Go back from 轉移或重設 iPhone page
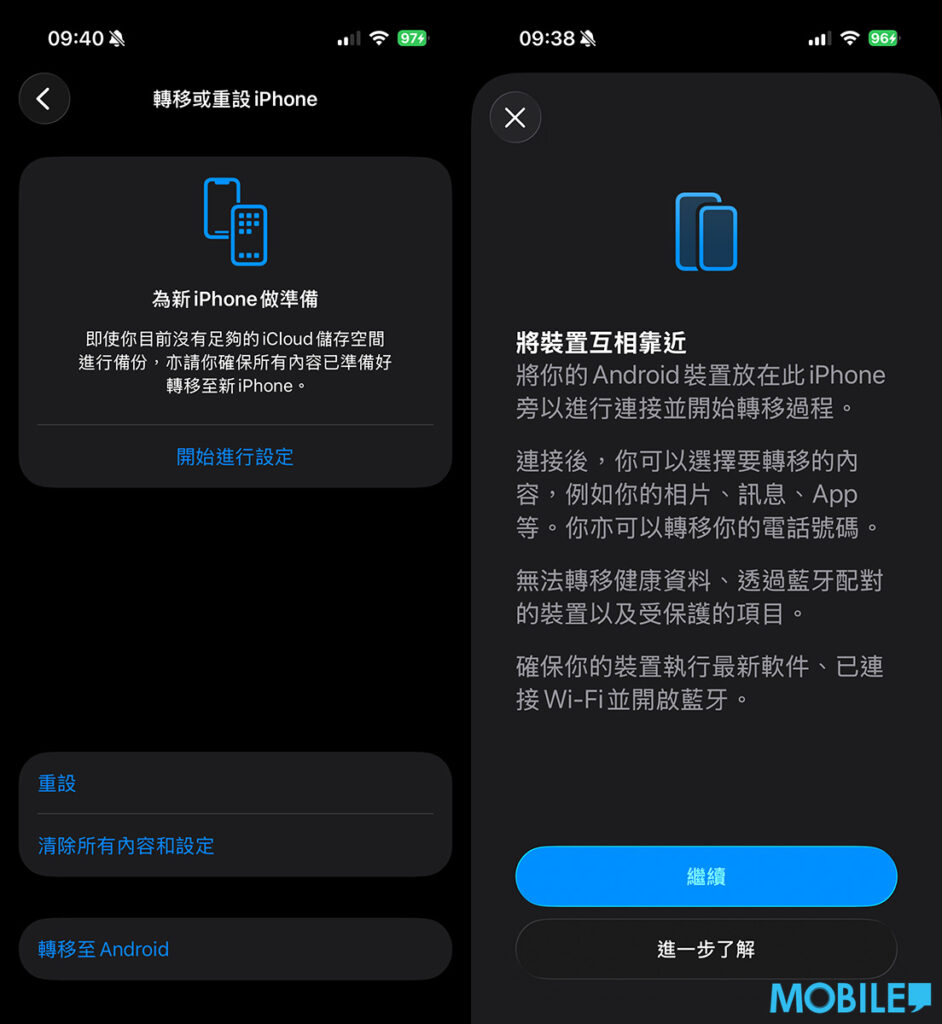The image size is (942, 1024). (x=44, y=99)
